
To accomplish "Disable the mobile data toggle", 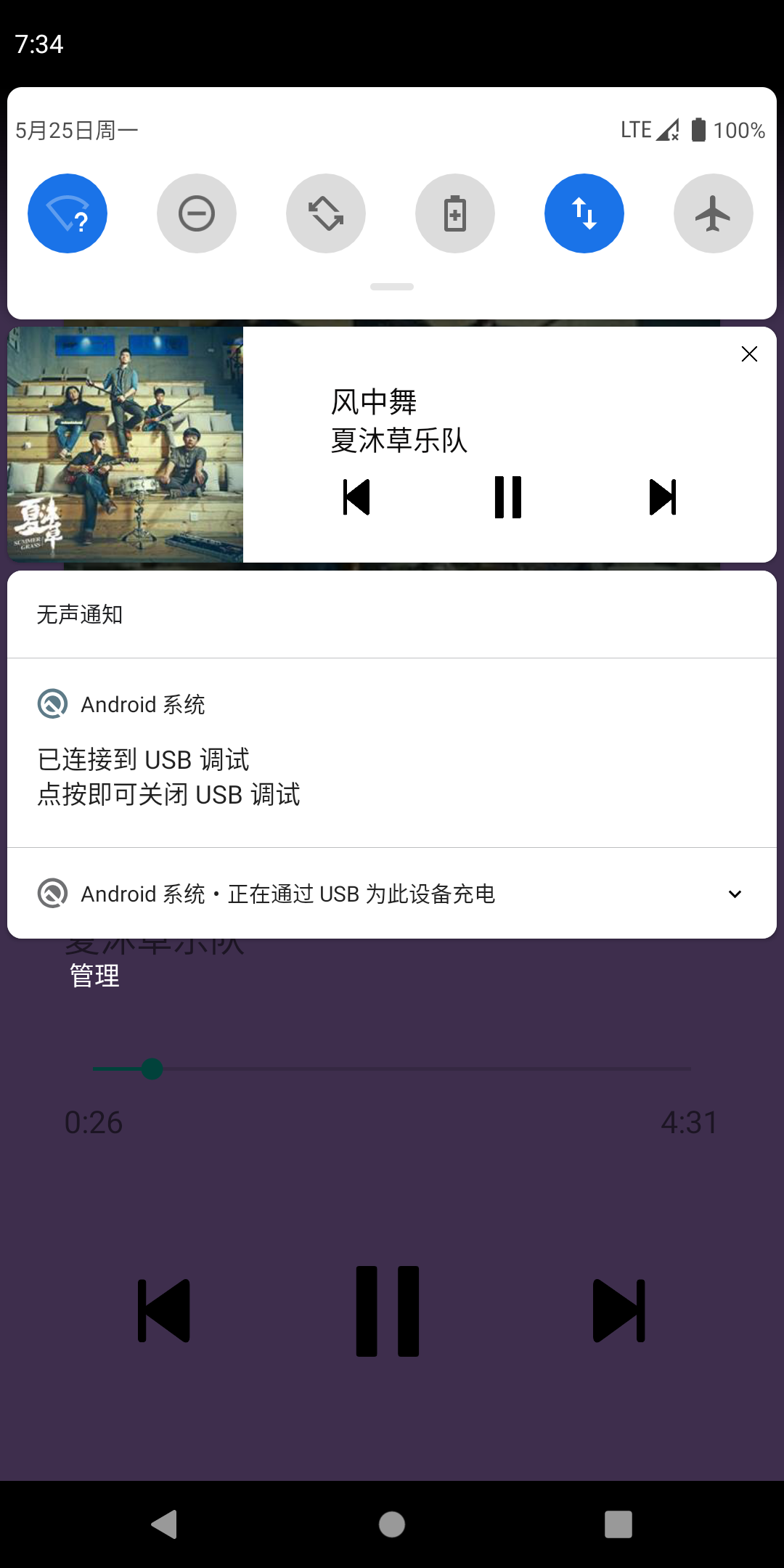I will 584,213.
